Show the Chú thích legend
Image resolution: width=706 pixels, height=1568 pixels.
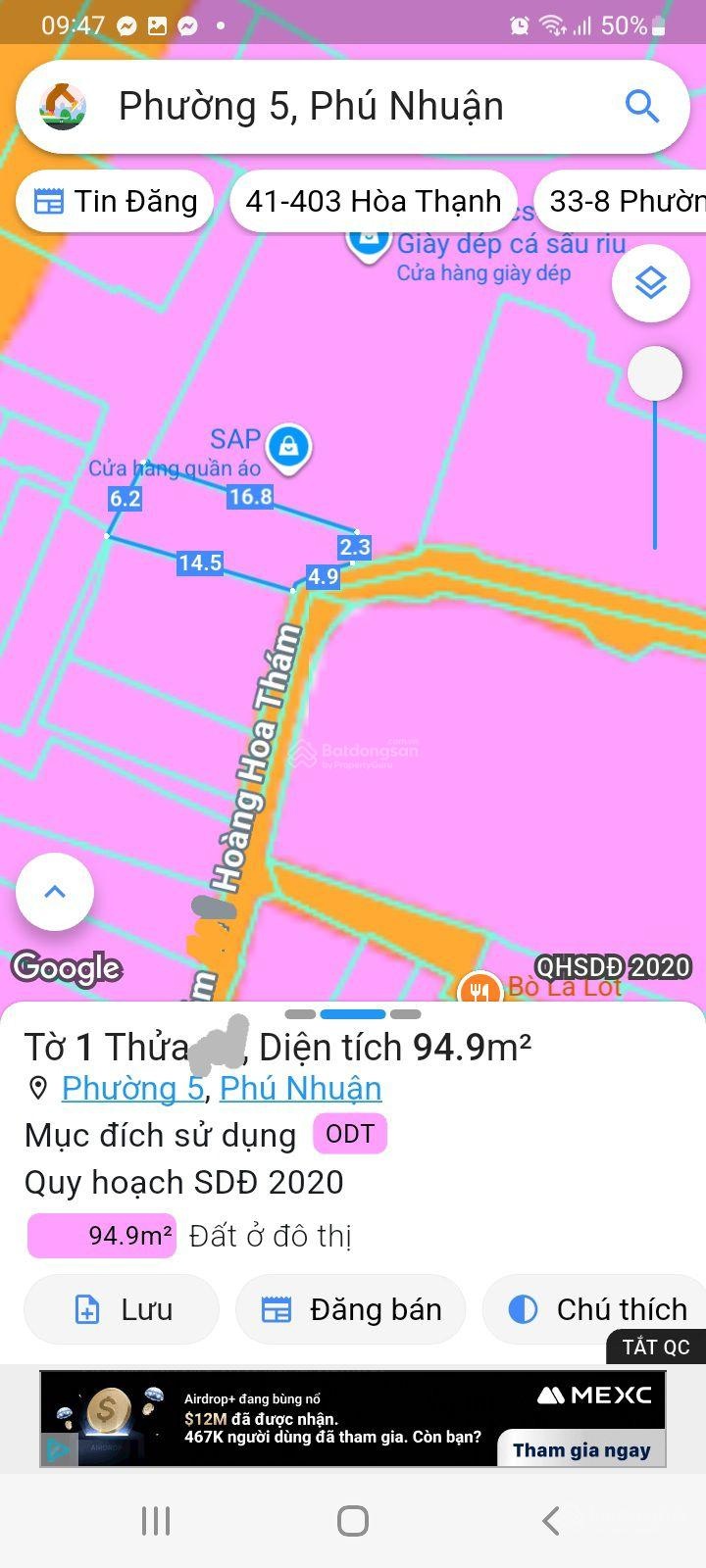(598, 1309)
